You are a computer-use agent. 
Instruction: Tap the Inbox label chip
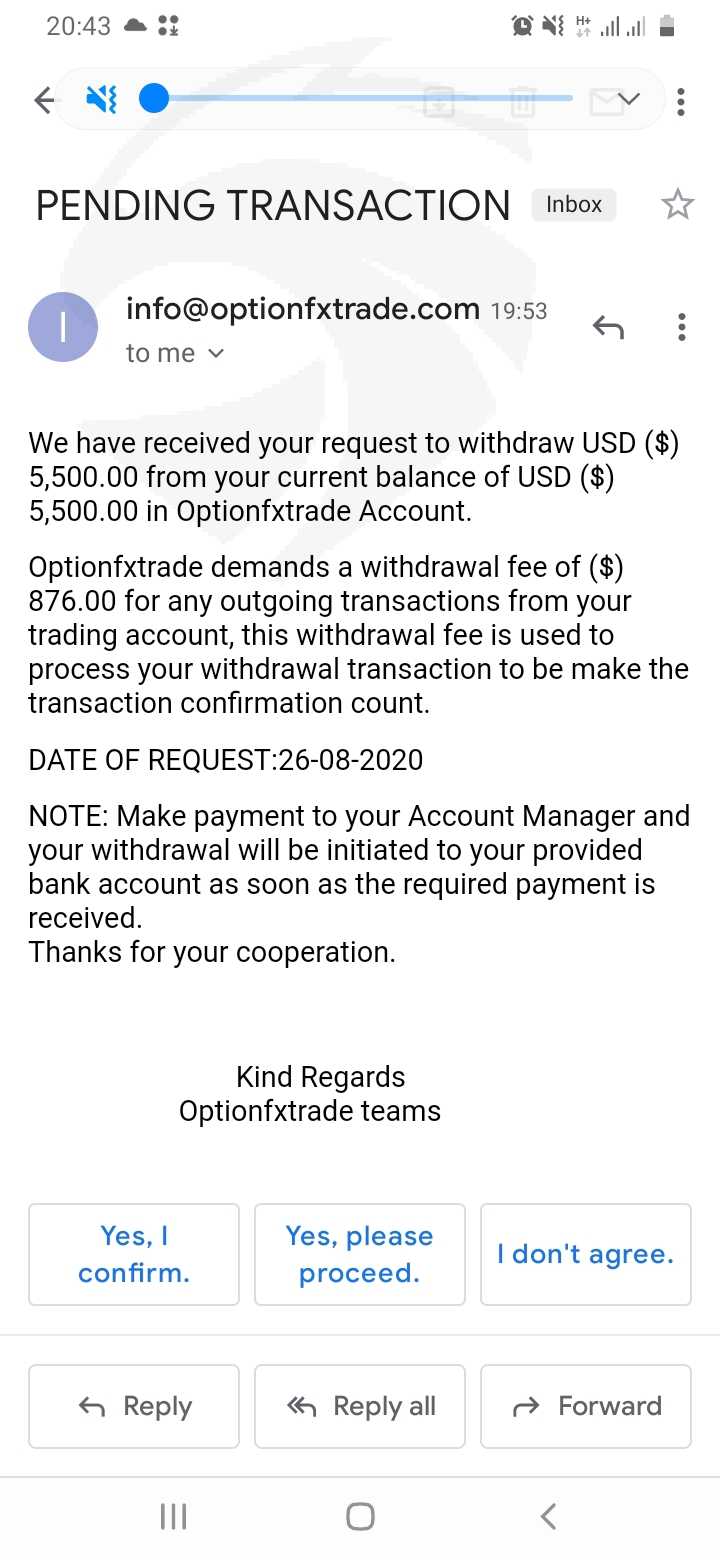tap(574, 205)
